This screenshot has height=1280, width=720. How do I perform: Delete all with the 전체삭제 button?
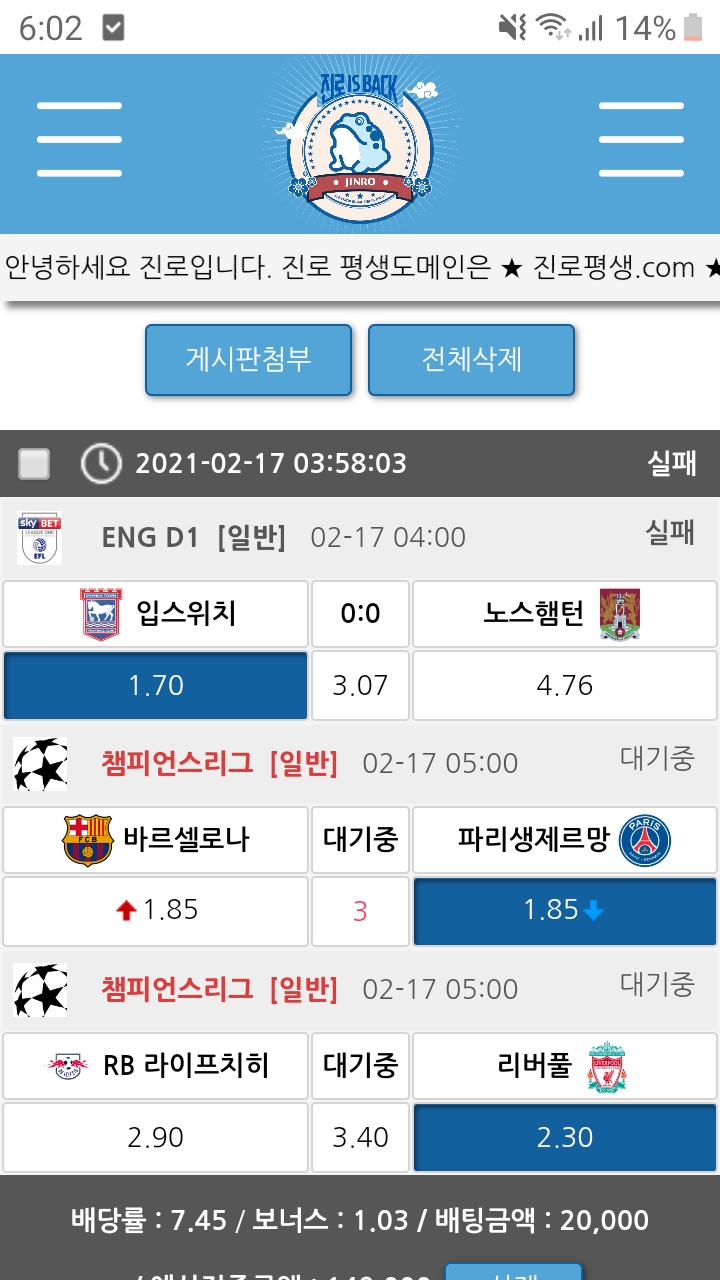pyautogui.click(x=471, y=359)
